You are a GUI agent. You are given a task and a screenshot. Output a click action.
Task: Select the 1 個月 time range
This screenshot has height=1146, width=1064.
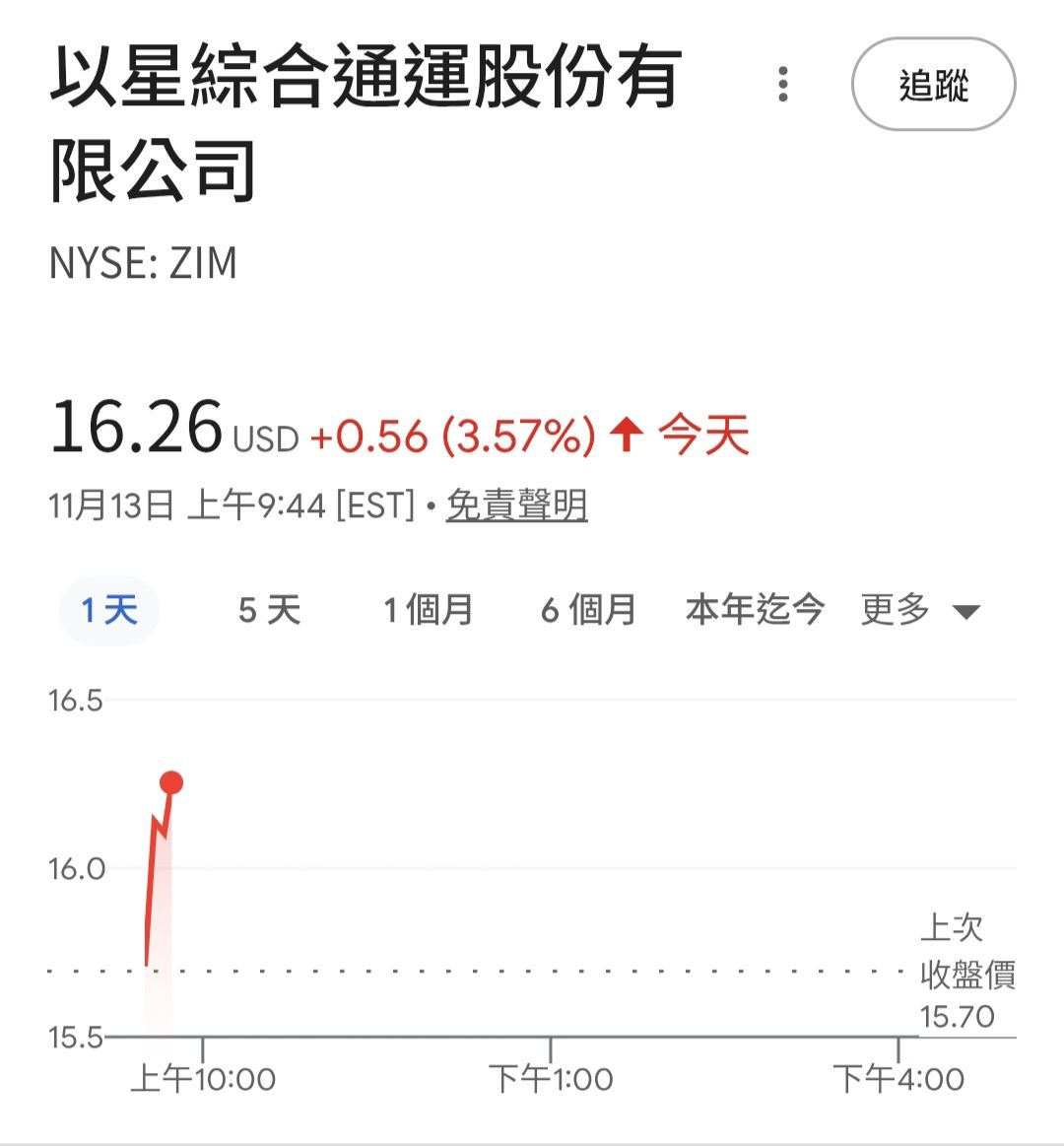[x=428, y=609]
